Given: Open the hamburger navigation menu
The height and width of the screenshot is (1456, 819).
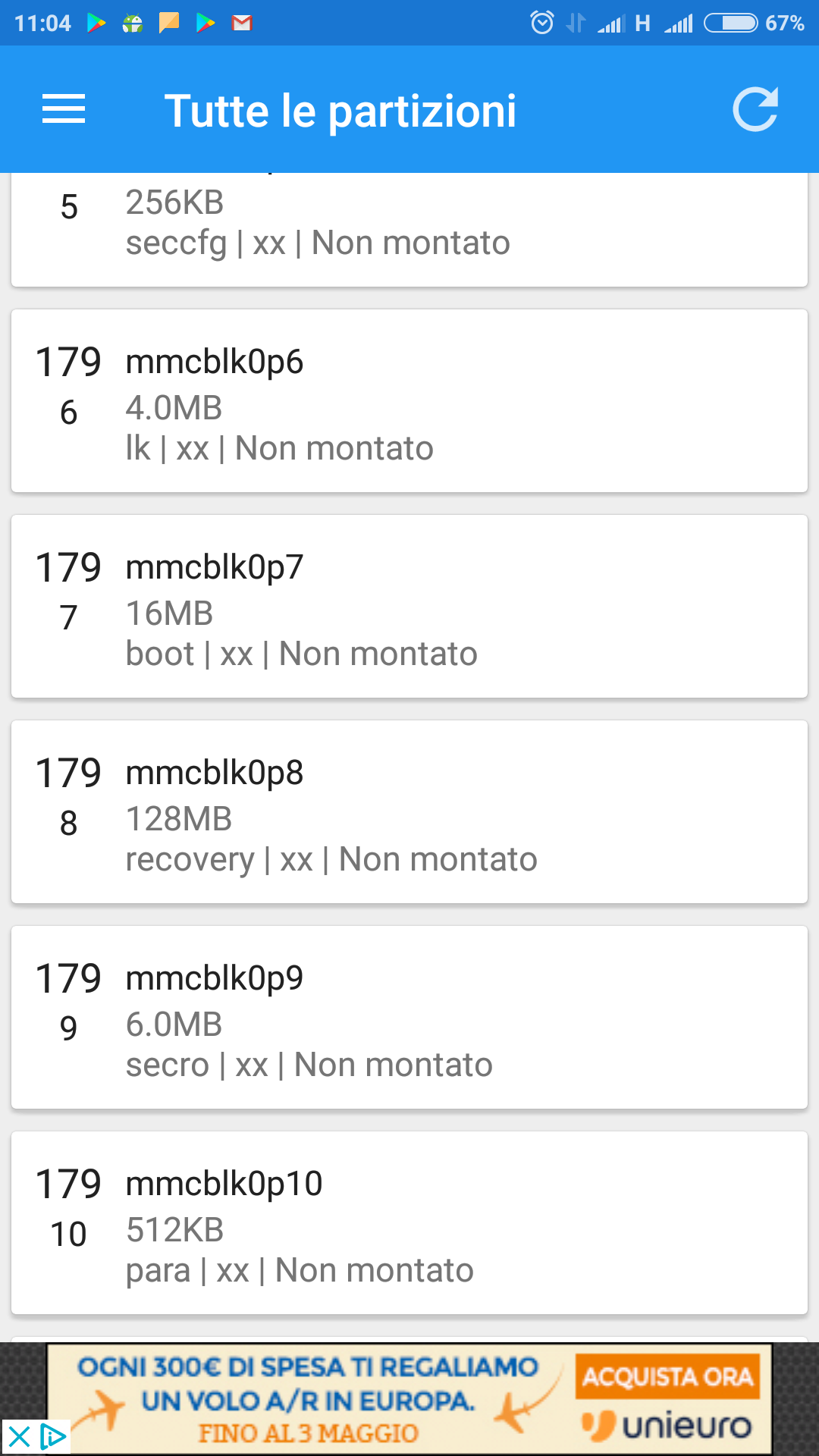Looking at the screenshot, I should coord(64,109).
